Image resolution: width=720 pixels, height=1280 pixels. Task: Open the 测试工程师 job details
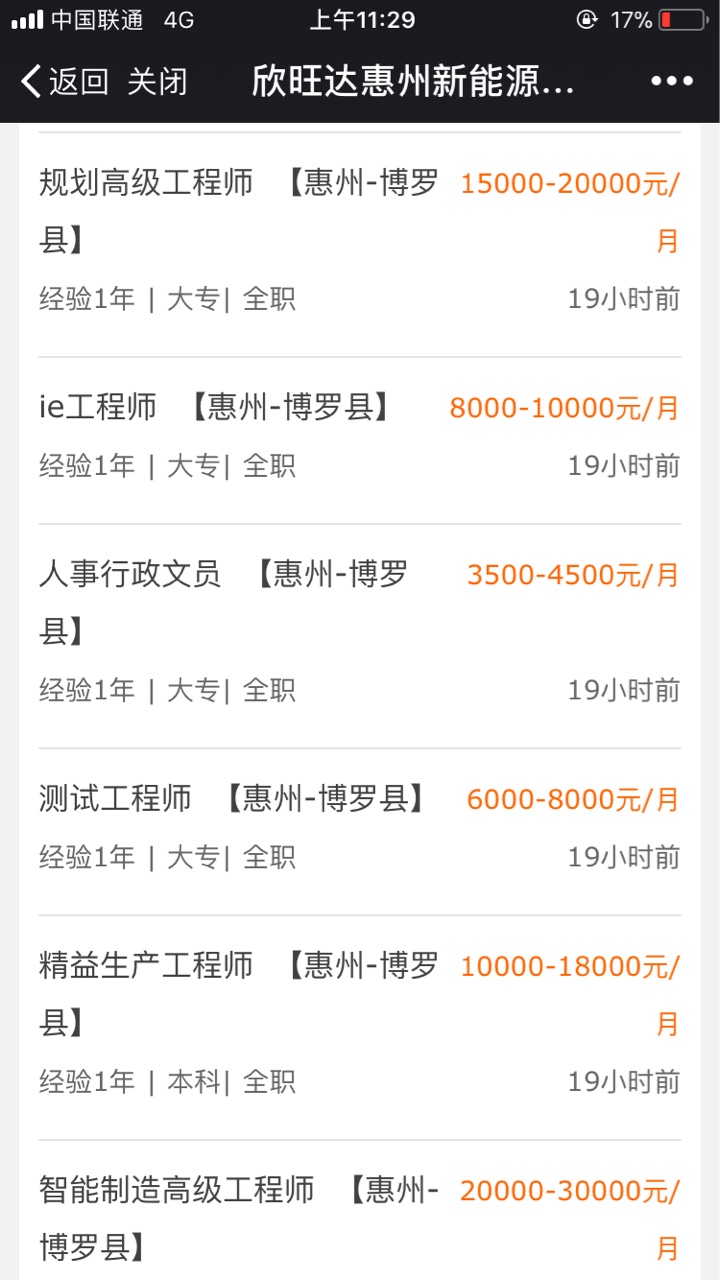pos(115,798)
